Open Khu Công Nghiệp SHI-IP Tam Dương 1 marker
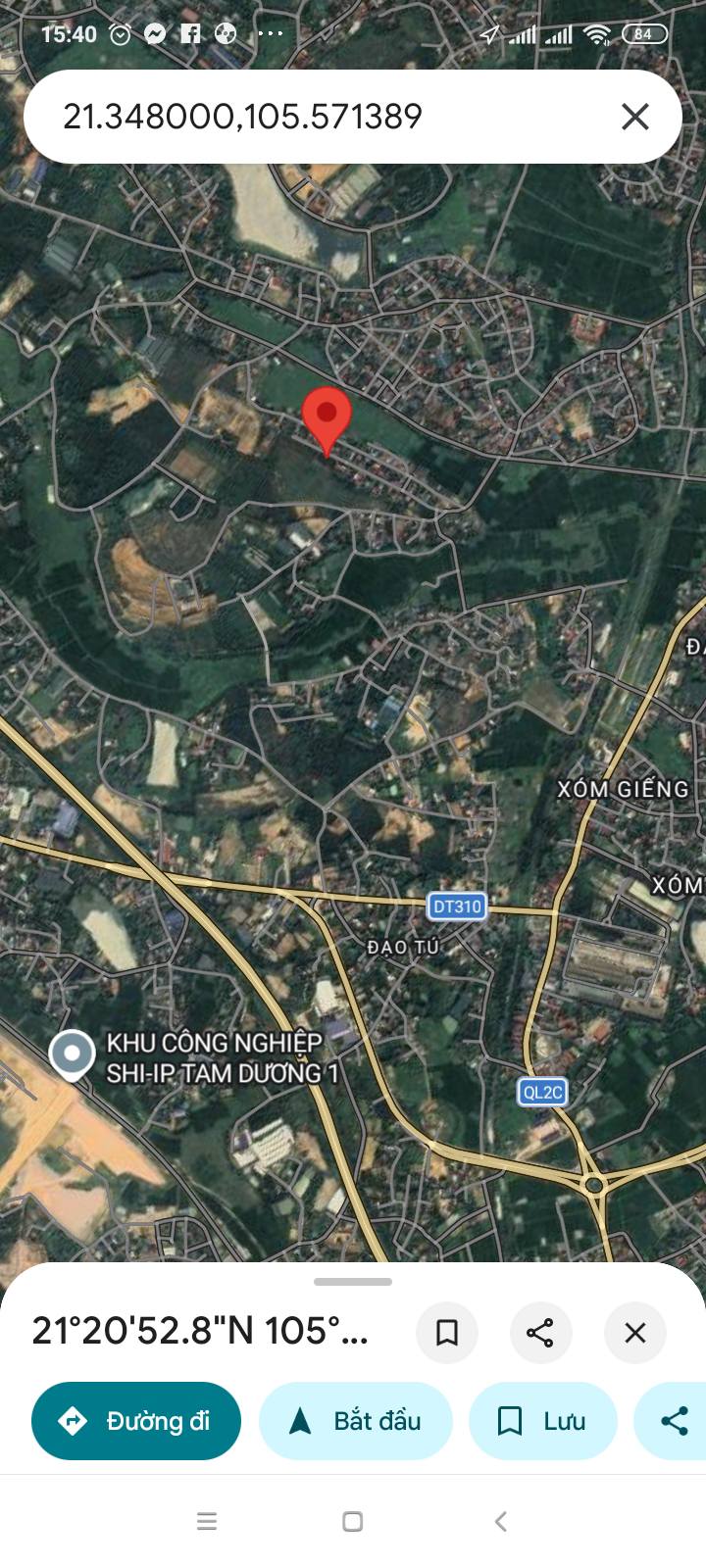 (72, 1056)
